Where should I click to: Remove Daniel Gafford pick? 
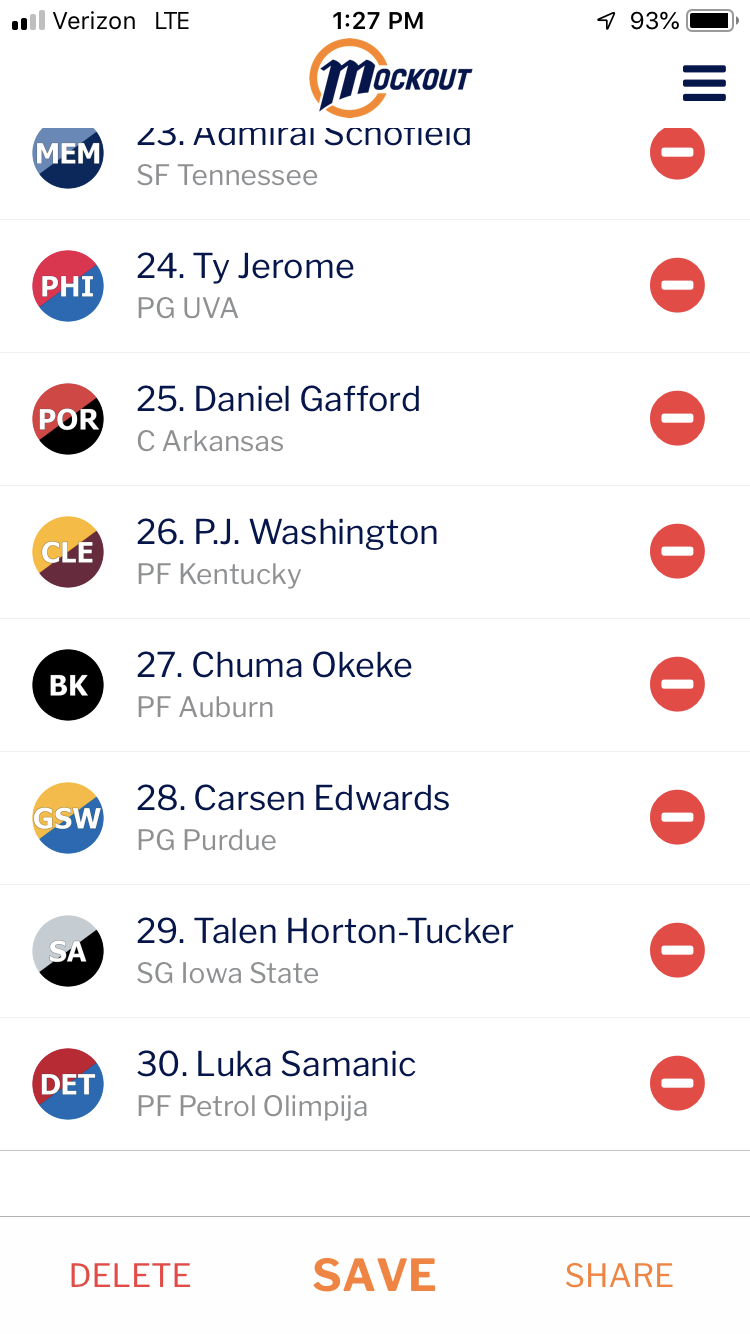pos(677,418)
